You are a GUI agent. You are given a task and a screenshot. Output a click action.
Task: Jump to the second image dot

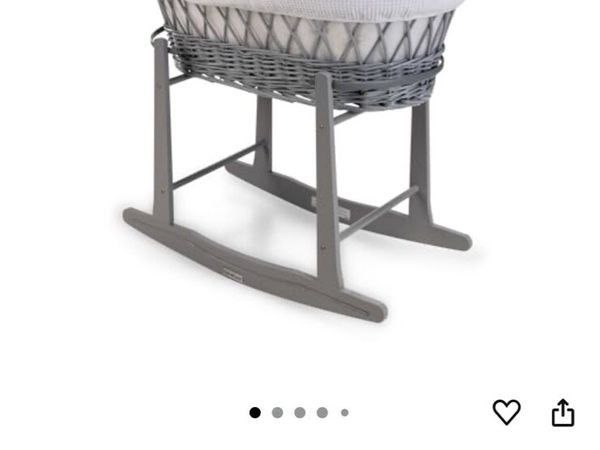coord(277,412)
